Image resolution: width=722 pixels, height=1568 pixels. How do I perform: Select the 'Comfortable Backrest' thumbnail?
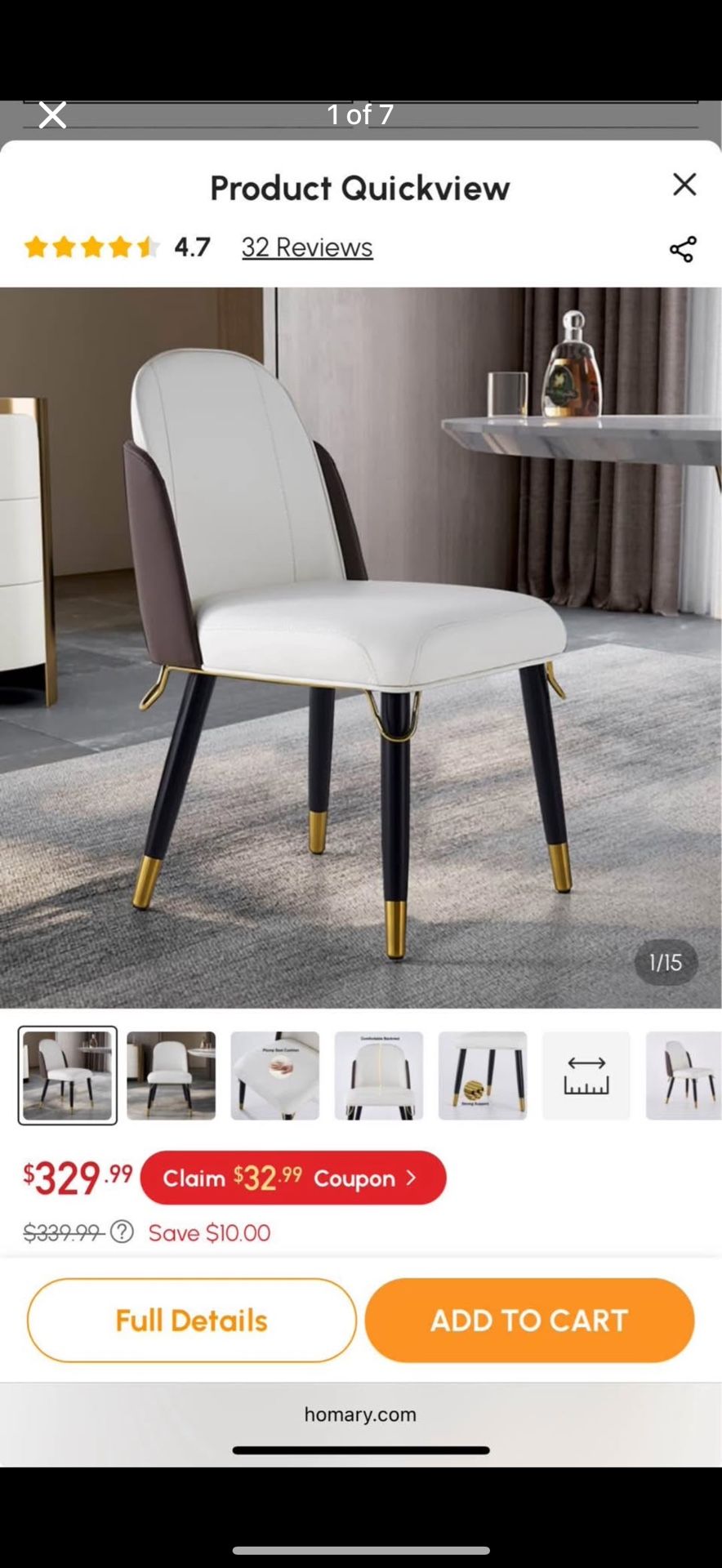378,1076
